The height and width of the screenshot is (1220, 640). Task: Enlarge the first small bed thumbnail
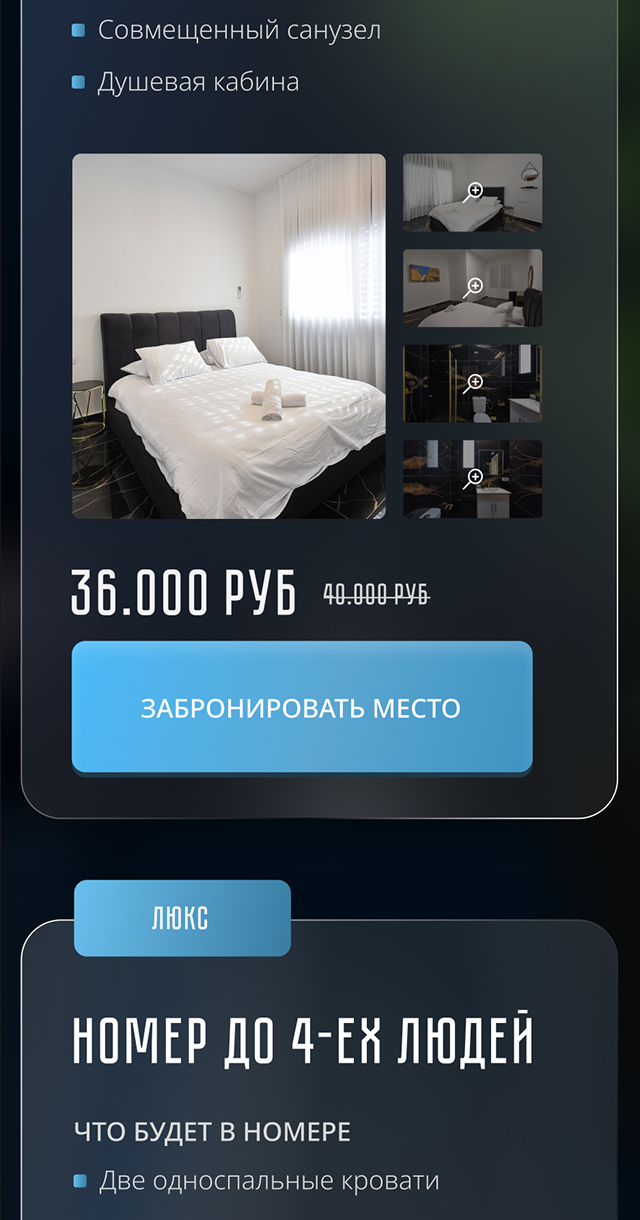click(472, 192)
